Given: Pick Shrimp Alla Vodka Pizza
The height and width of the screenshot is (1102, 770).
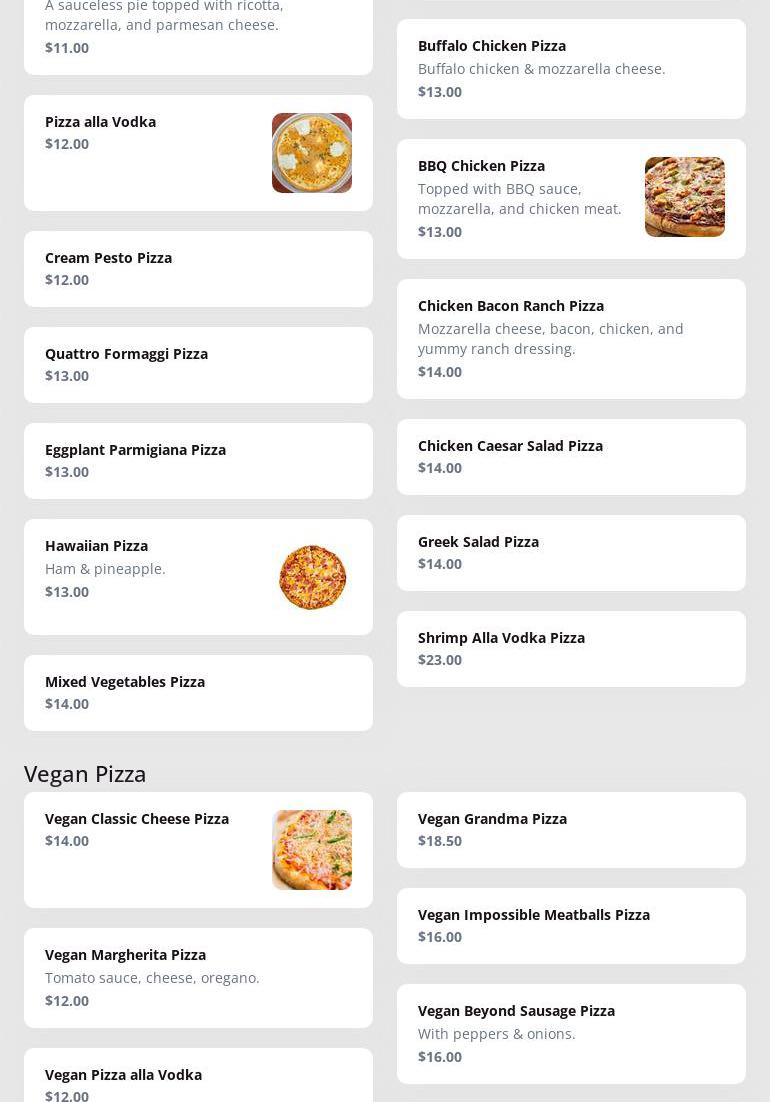Looking at the screenshot, I should [x=571, y=649].
